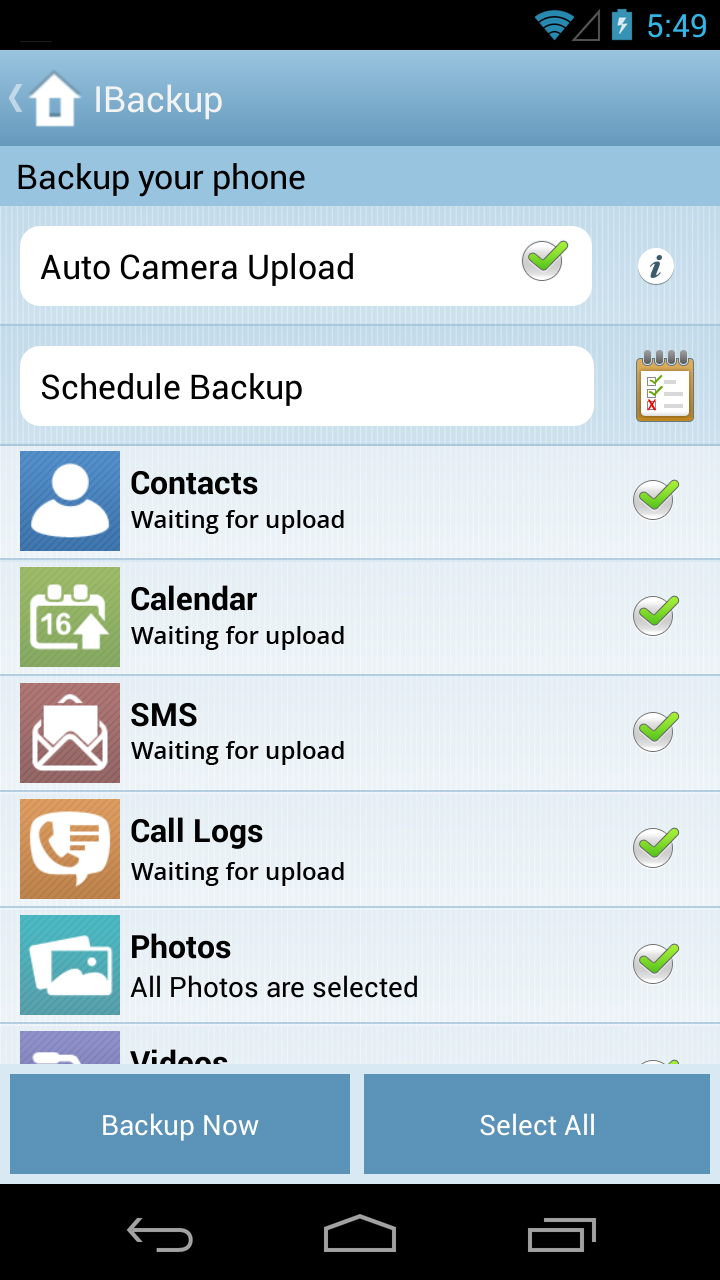
Task: Tap the Android recent apps button
Action: coord(561,1235)
